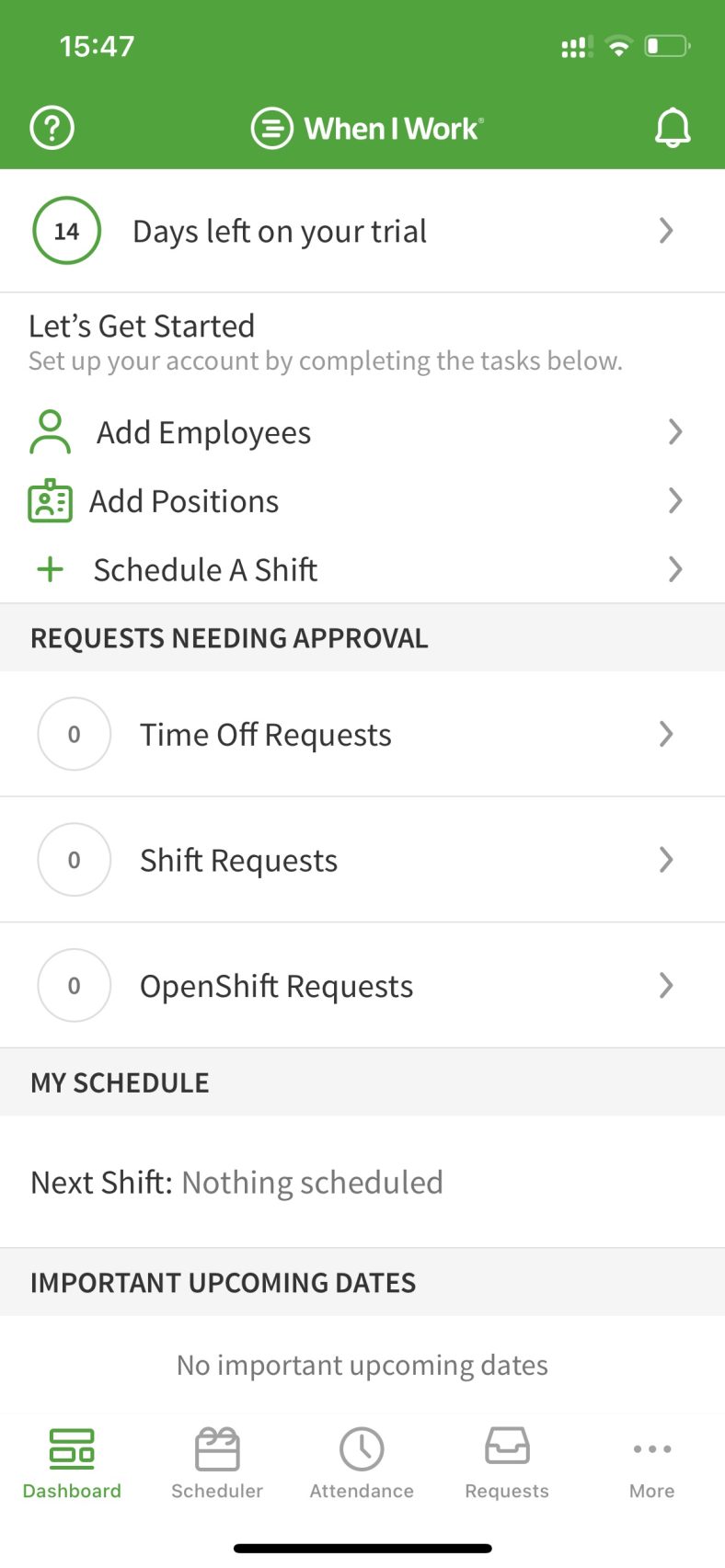Tap the plus icon beside Schedule A Shift

pyautogui.click(x=49, y=569)
